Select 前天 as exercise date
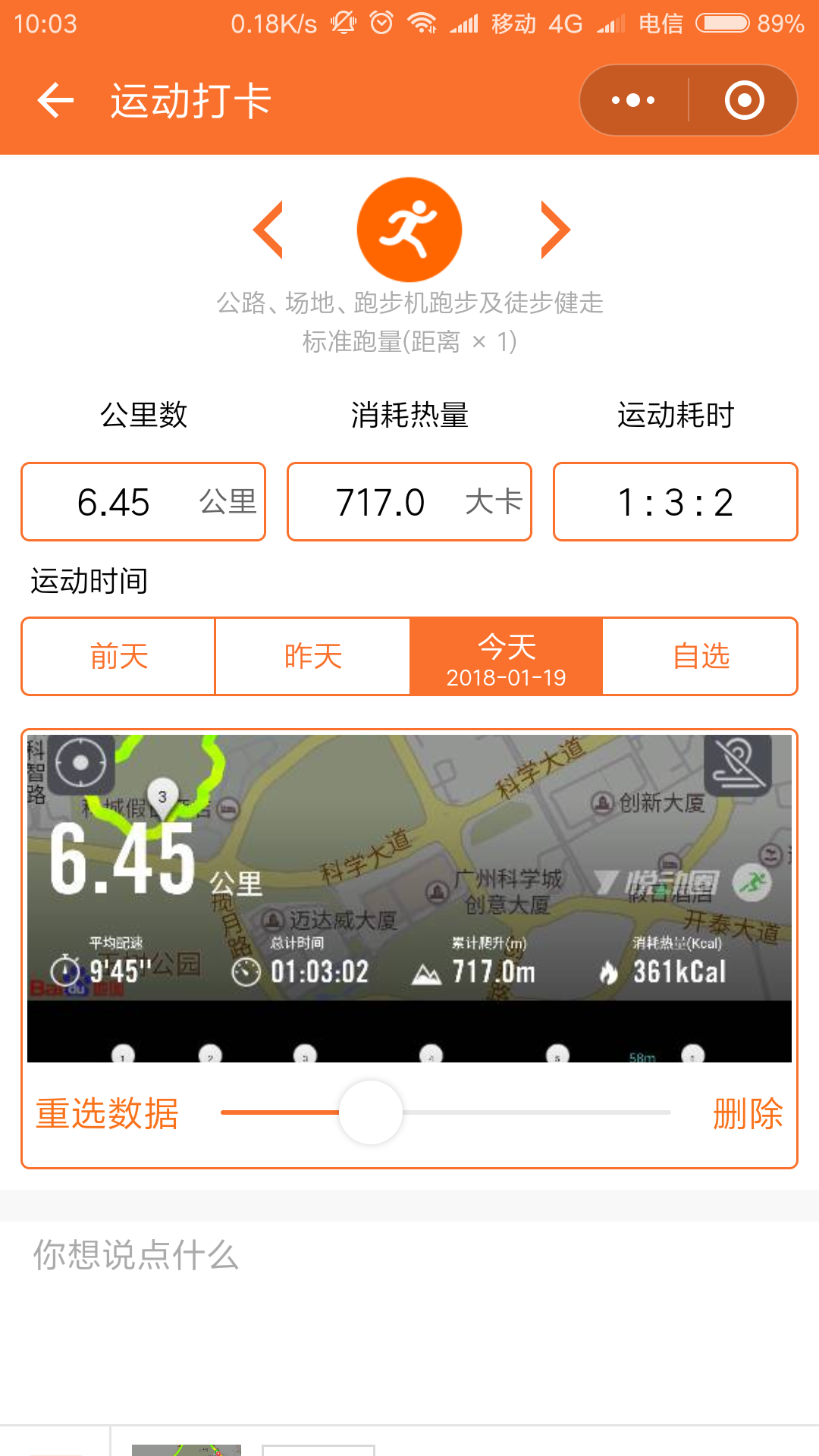 (119, 657)
